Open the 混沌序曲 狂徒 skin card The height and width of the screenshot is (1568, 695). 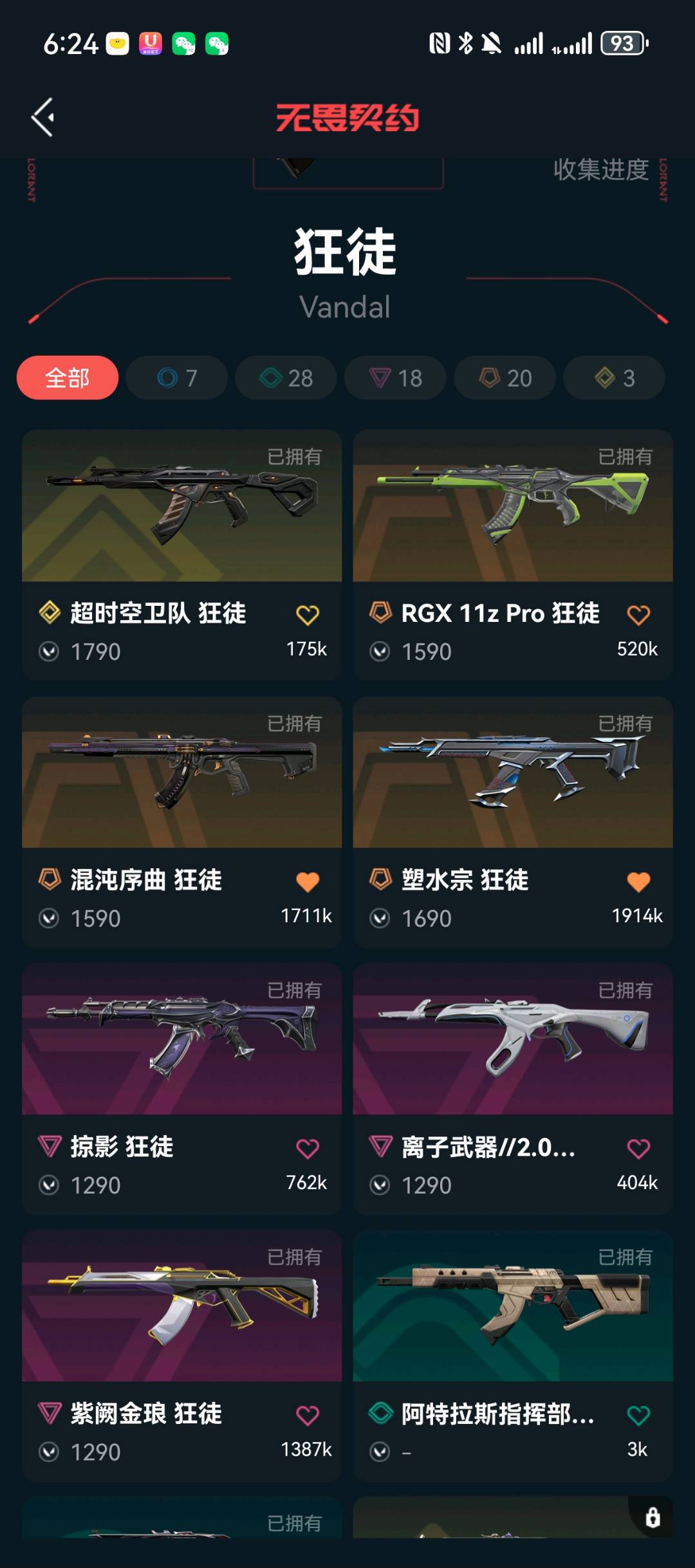(x=182, y=772)
